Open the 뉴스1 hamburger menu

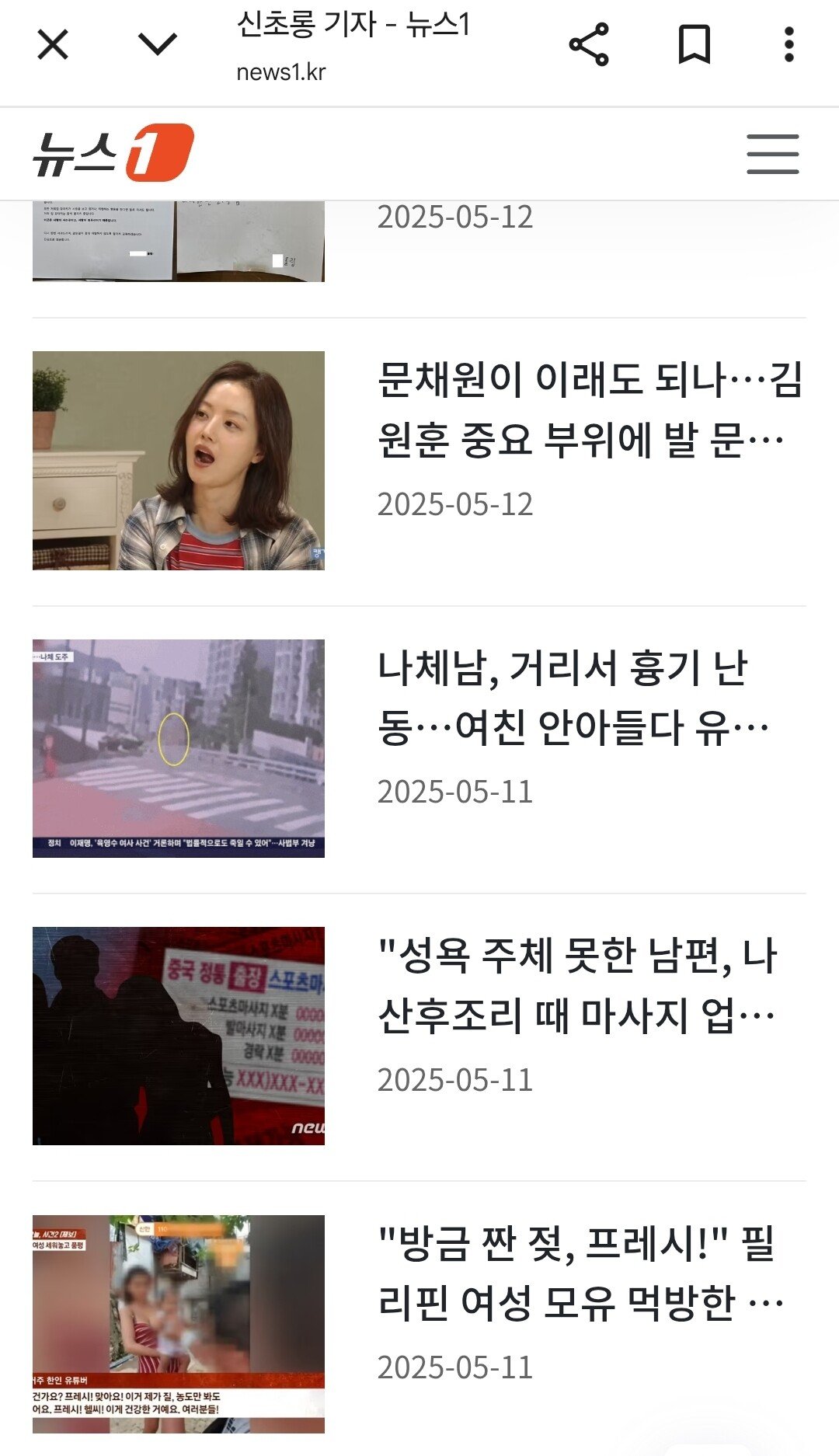coord(772,154)
